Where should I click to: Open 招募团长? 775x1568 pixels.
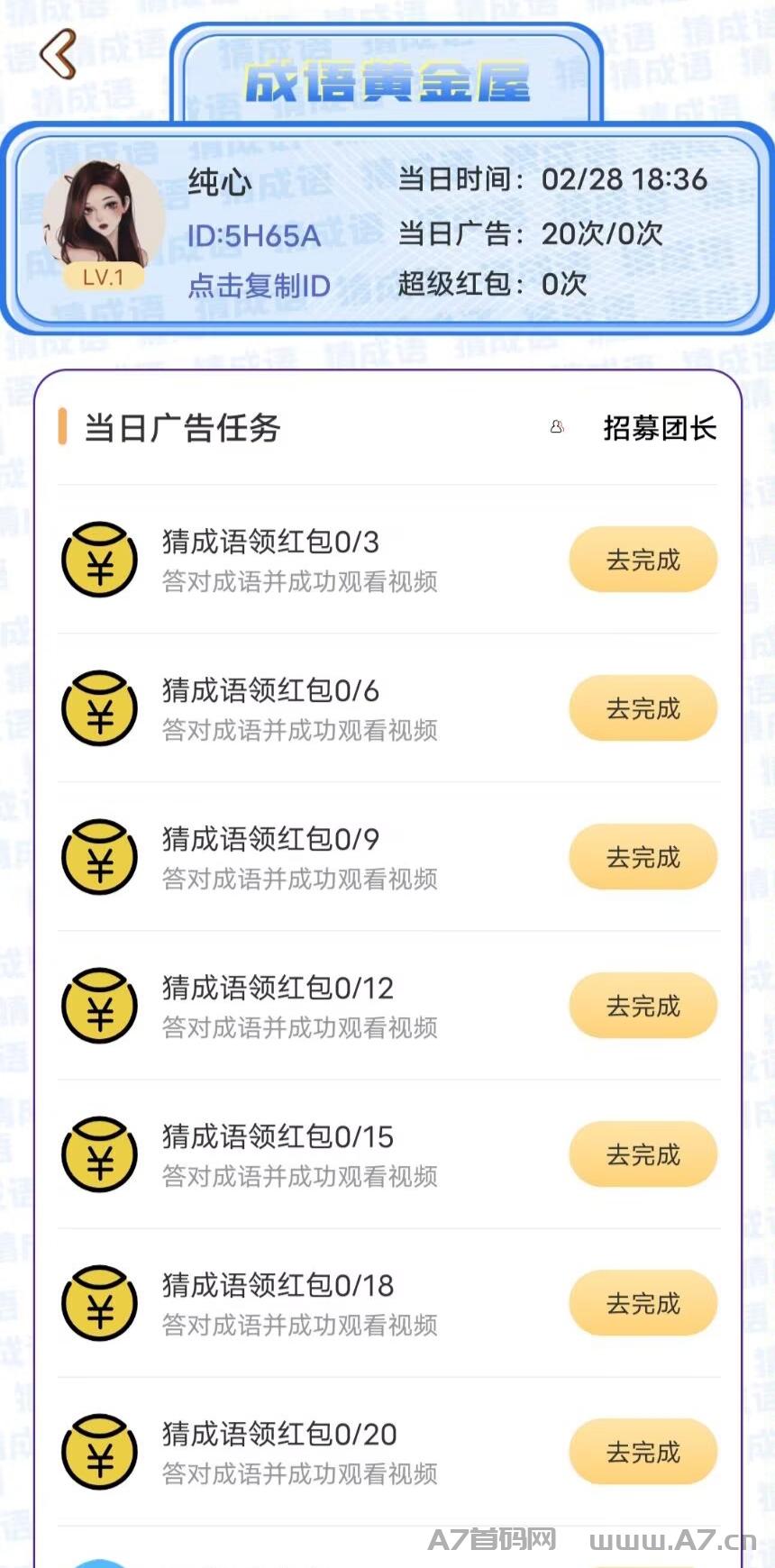(660, 428)
